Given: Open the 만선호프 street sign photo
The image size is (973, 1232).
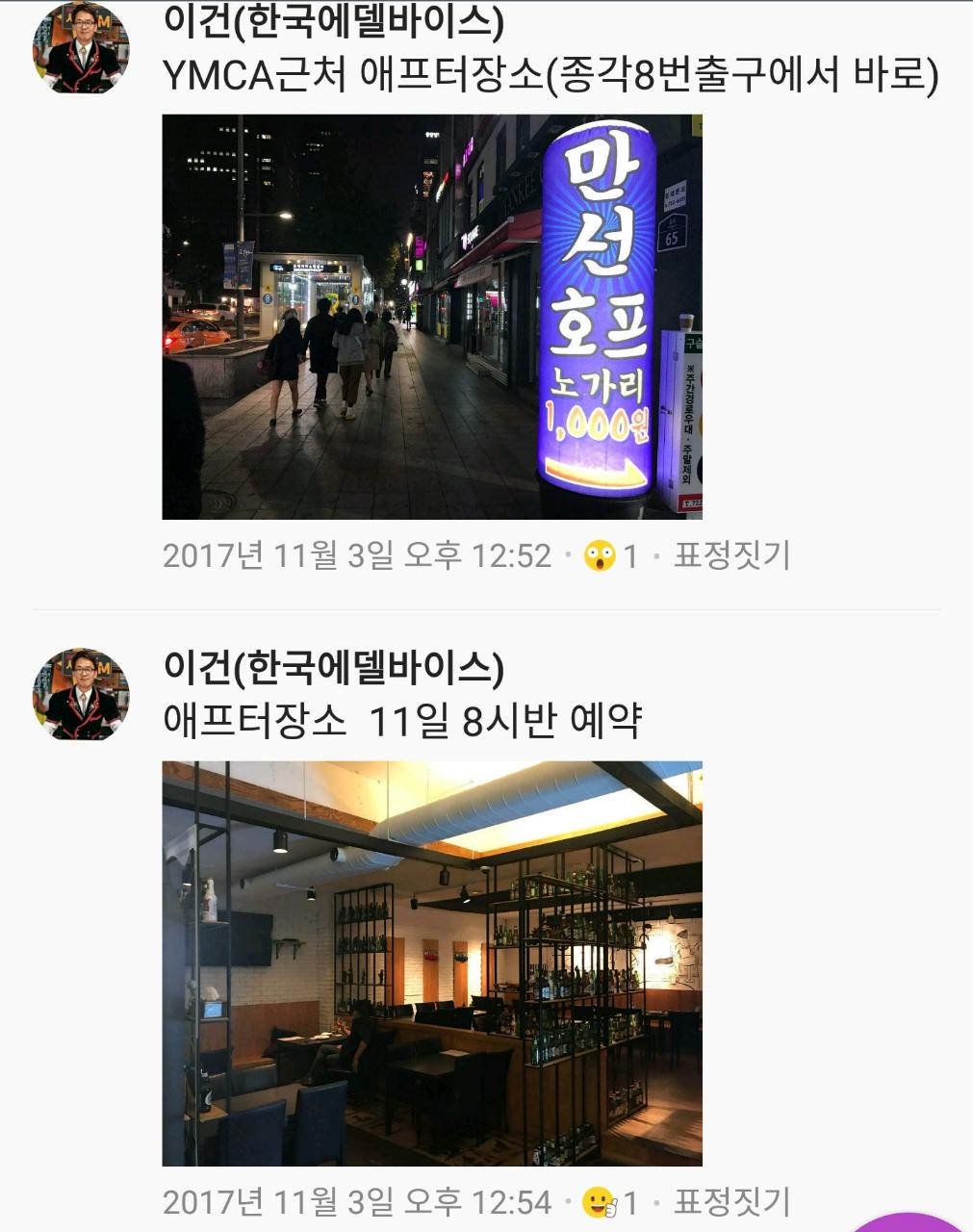Looking at the screenshot, I should [432, 317].
